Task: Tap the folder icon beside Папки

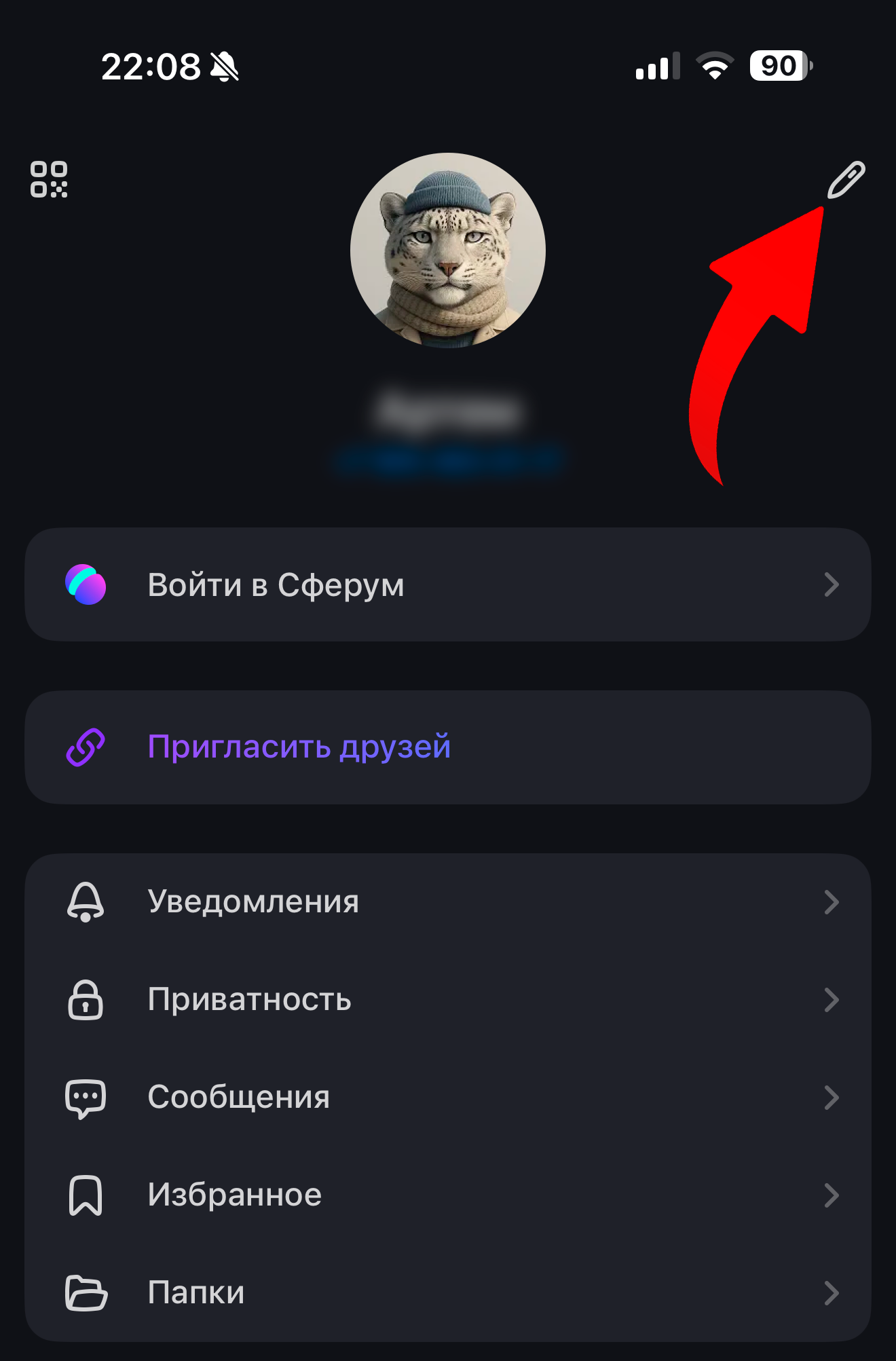Action: coord(86,1292)
